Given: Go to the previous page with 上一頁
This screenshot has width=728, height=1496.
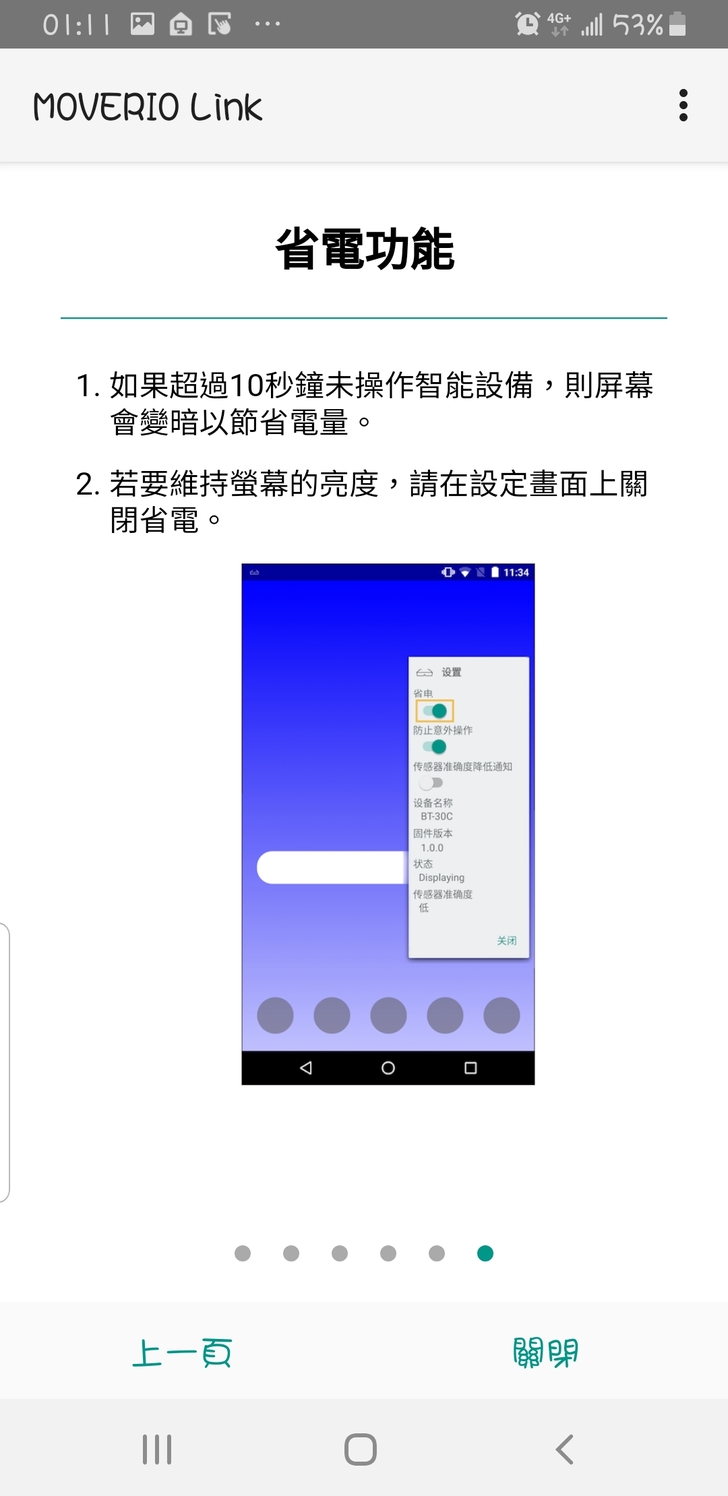Looking at the screenshot, I should 182,1353.
